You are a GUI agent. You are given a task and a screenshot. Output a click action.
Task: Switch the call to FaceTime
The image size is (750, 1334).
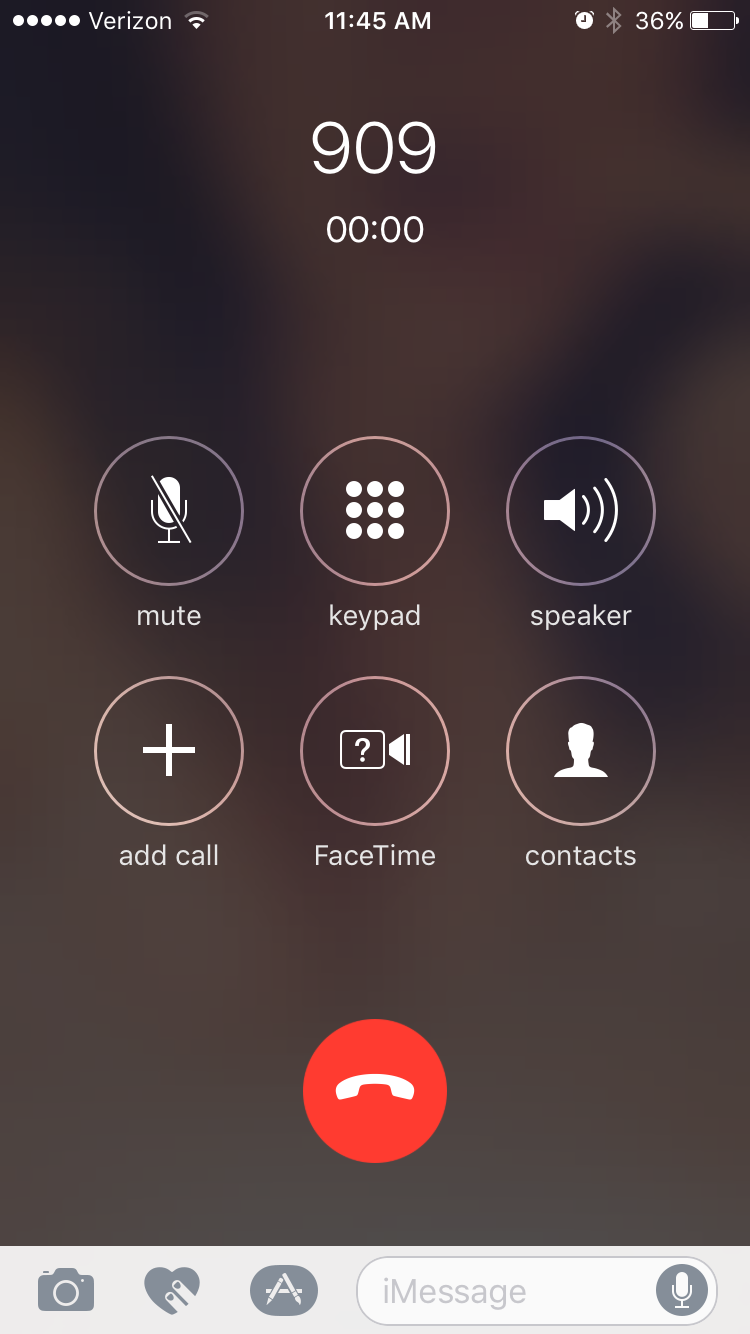coord(375,750)
